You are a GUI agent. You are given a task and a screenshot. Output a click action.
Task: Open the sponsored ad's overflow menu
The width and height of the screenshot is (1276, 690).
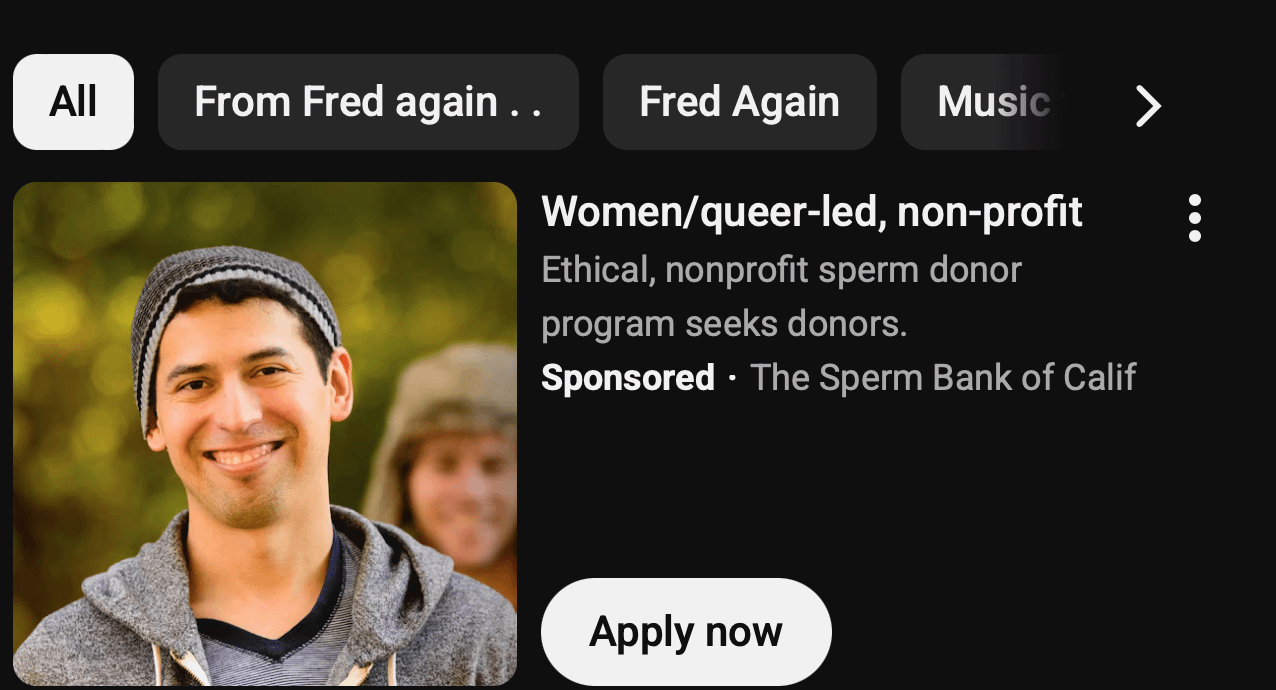1194,218
